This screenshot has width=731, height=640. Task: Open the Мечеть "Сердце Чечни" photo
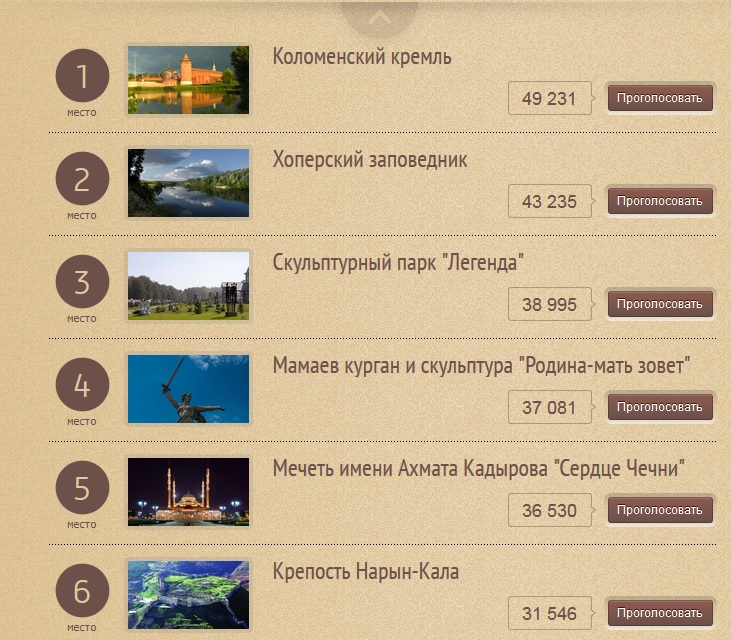(x=188, y=492)
